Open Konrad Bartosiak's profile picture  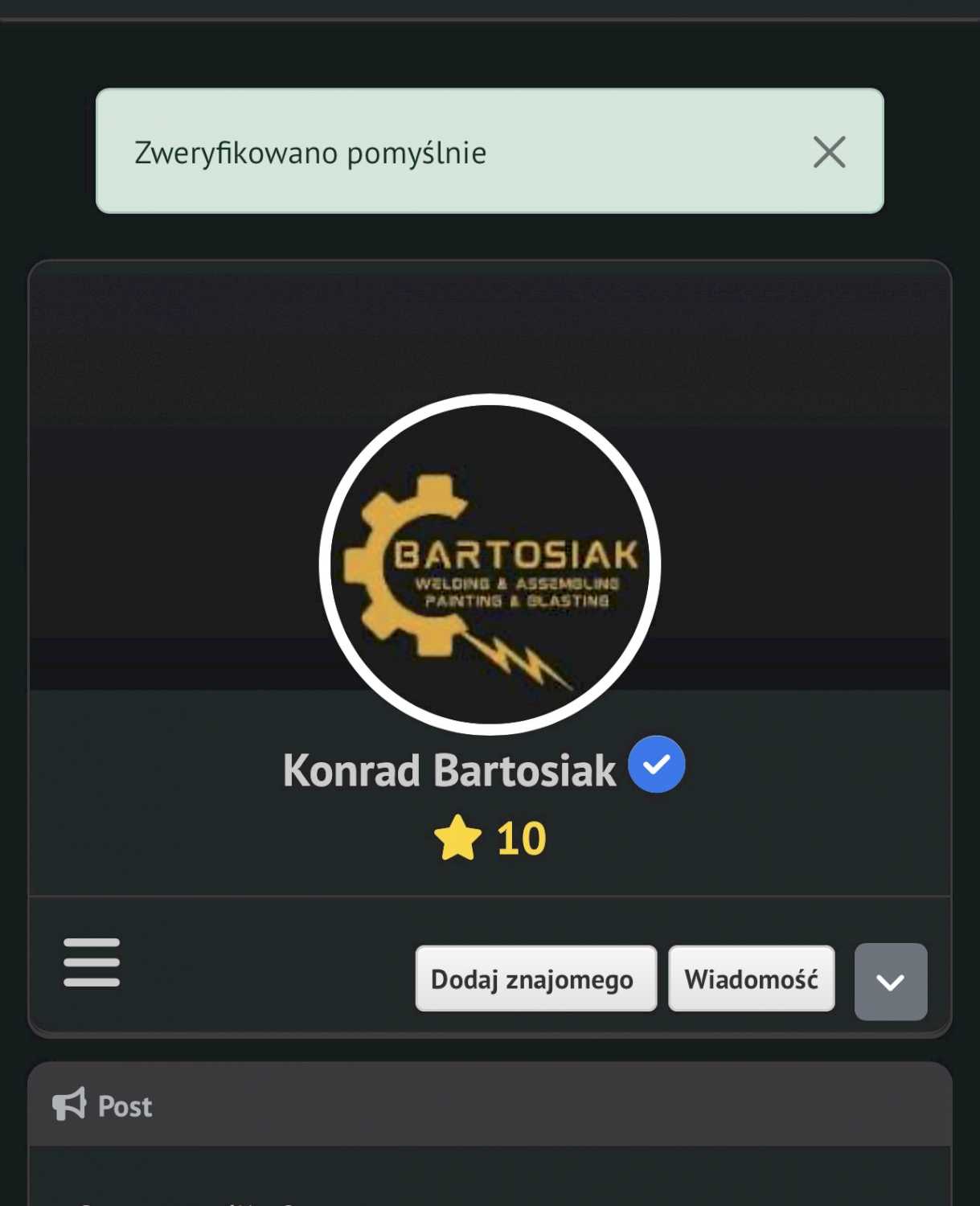coord(490,564)
